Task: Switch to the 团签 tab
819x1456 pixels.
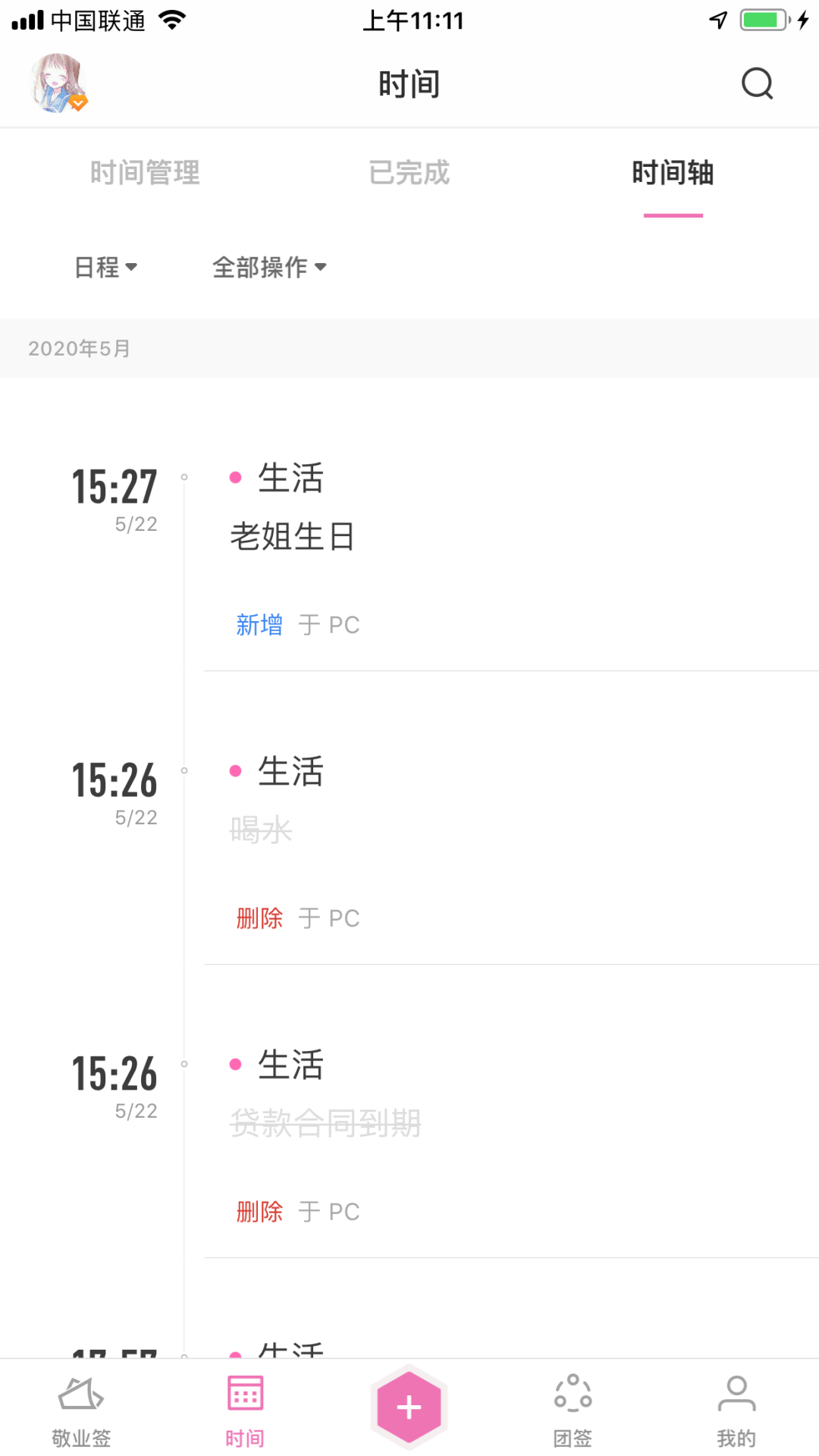Action: click(x=573, y=1410)
